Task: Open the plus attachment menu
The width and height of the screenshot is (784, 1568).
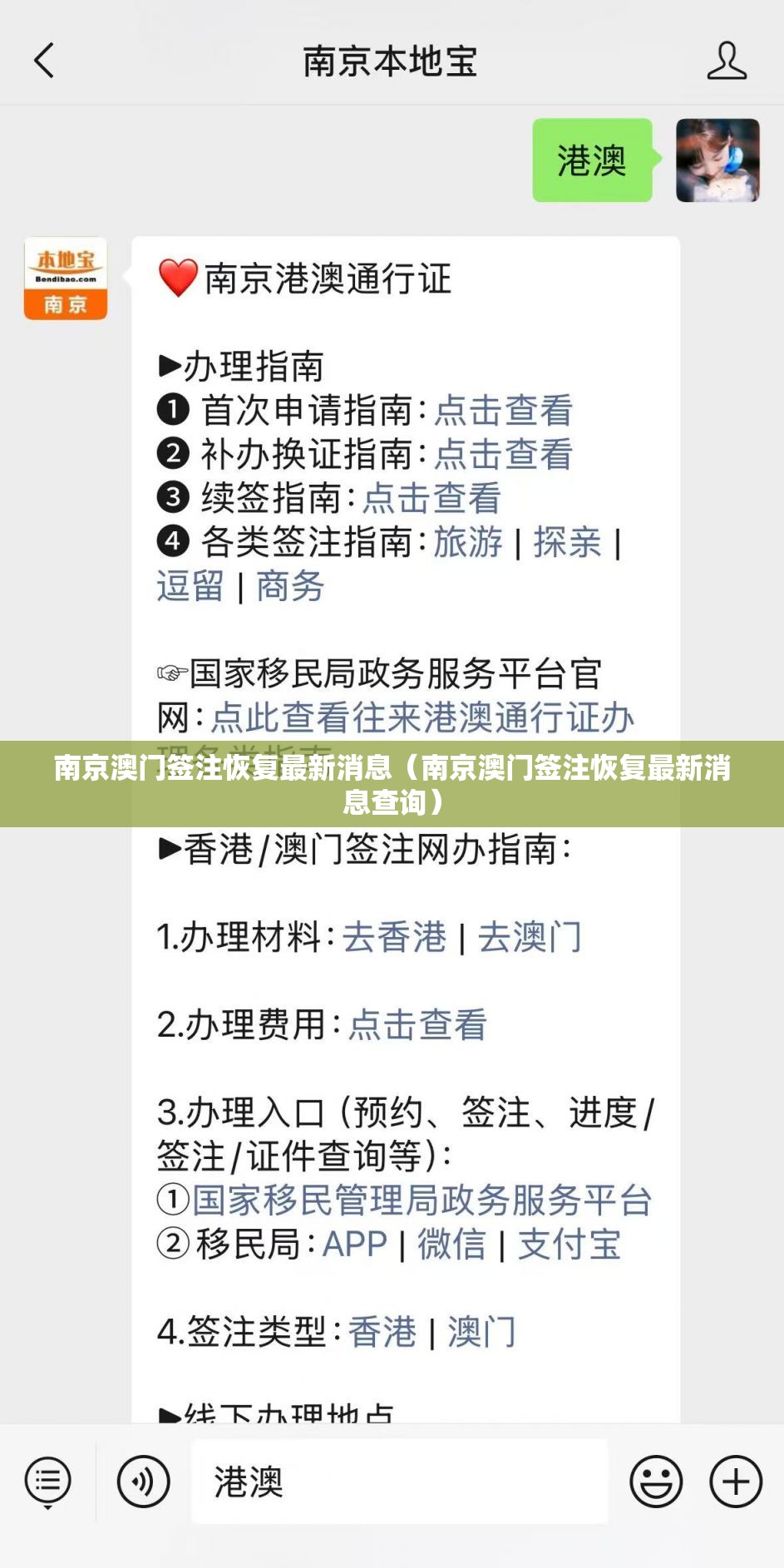Action: point(735,1482)
